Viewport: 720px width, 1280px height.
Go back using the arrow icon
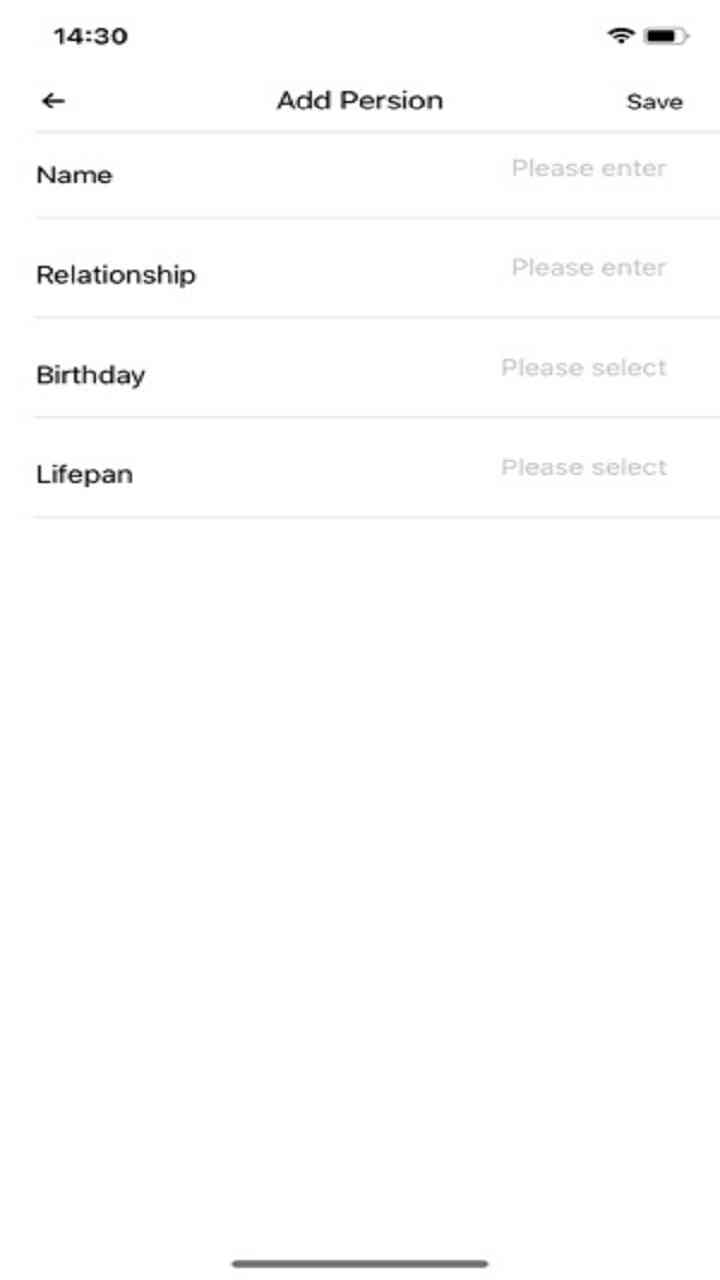click(x=54, y=101)
